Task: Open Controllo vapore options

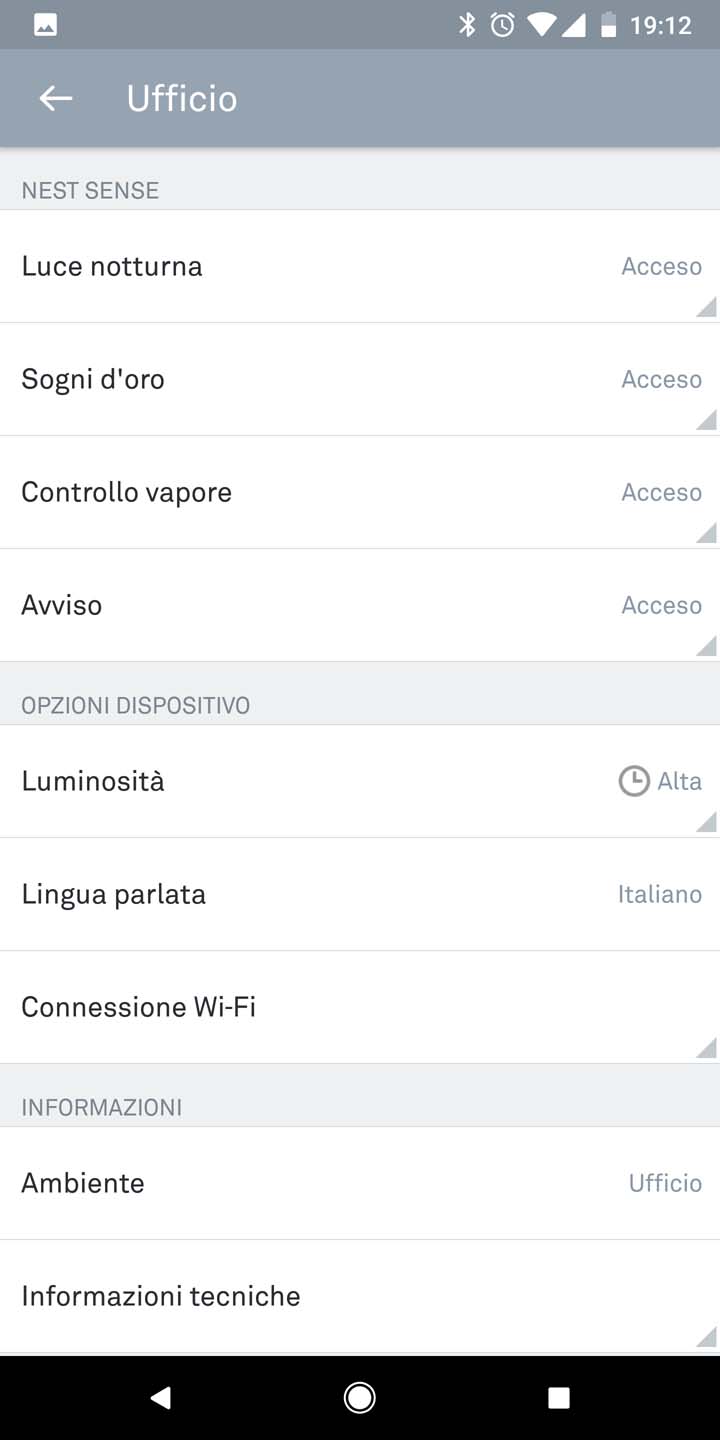Action: pyautogui.click(x=360, y=492)
